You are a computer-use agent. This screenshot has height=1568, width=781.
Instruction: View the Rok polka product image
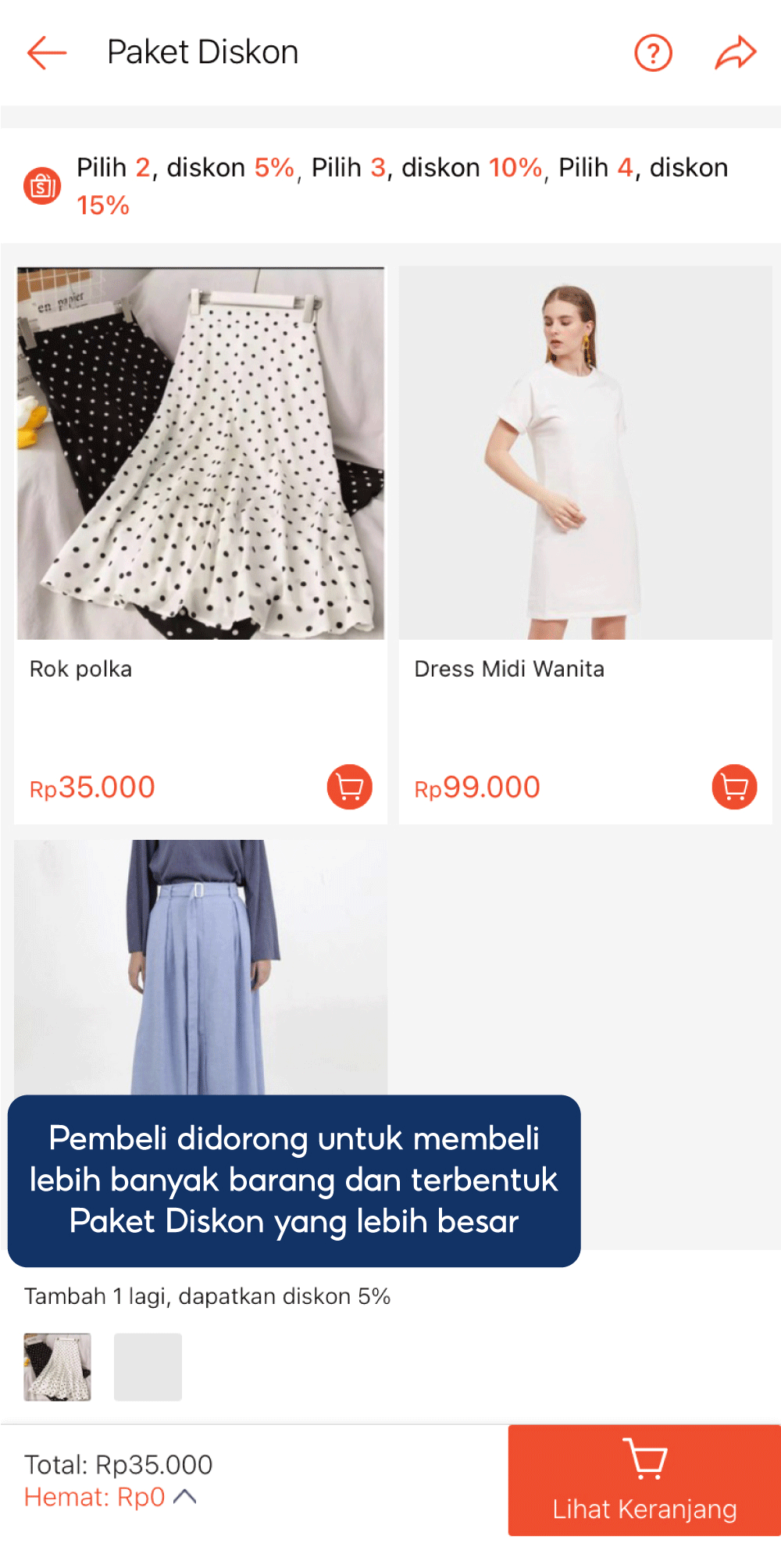201,453
